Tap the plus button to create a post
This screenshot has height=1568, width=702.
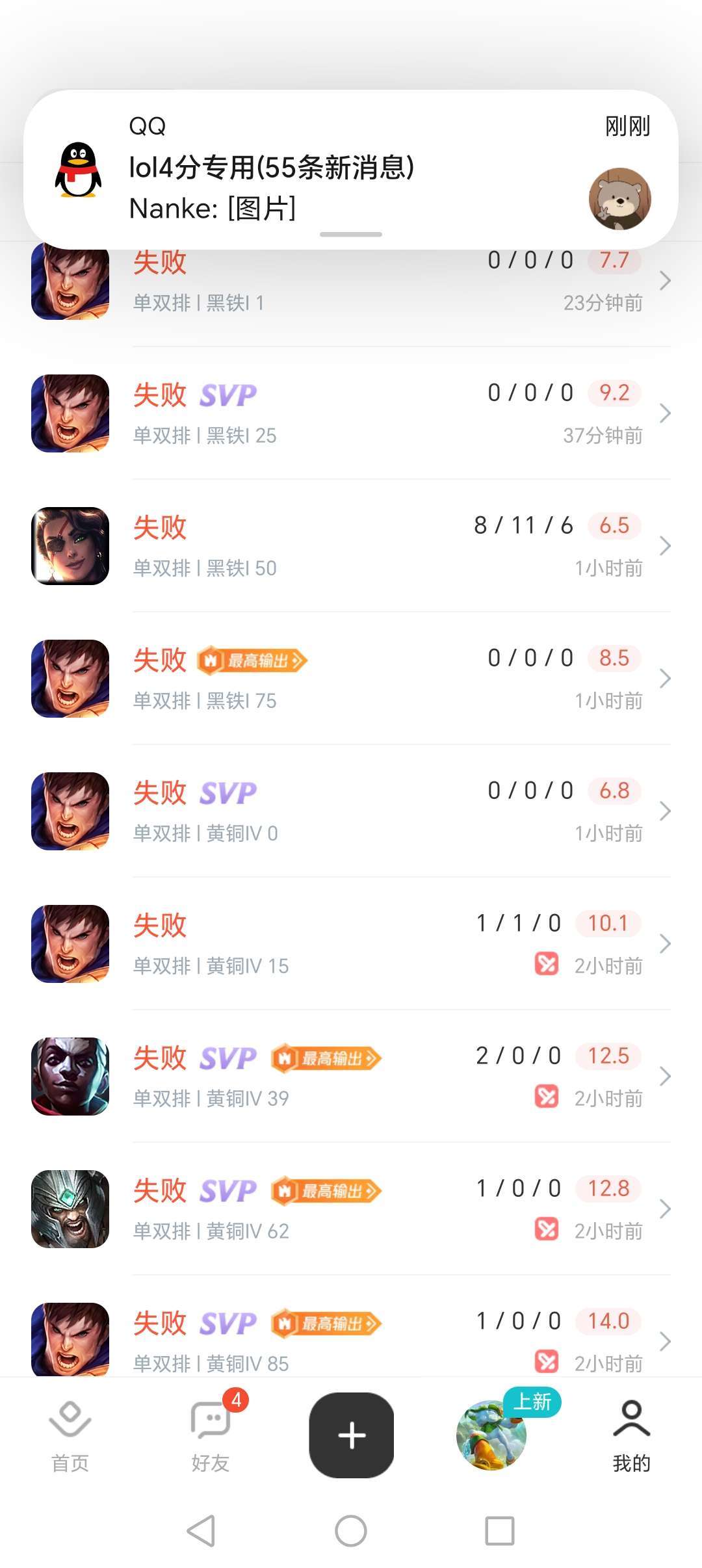(351, 1435)
